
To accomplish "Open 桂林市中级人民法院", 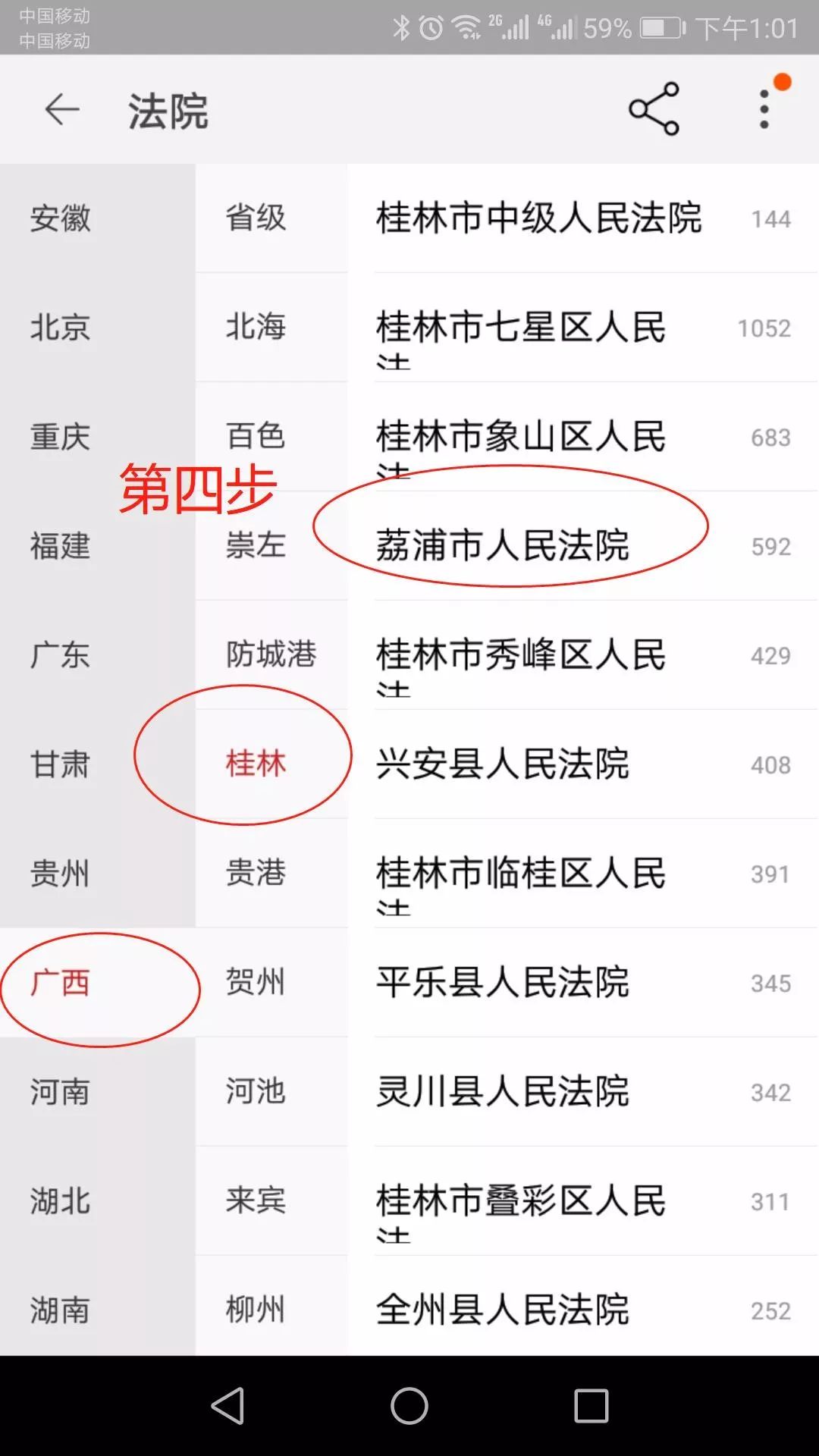I will tap(583, 218).
